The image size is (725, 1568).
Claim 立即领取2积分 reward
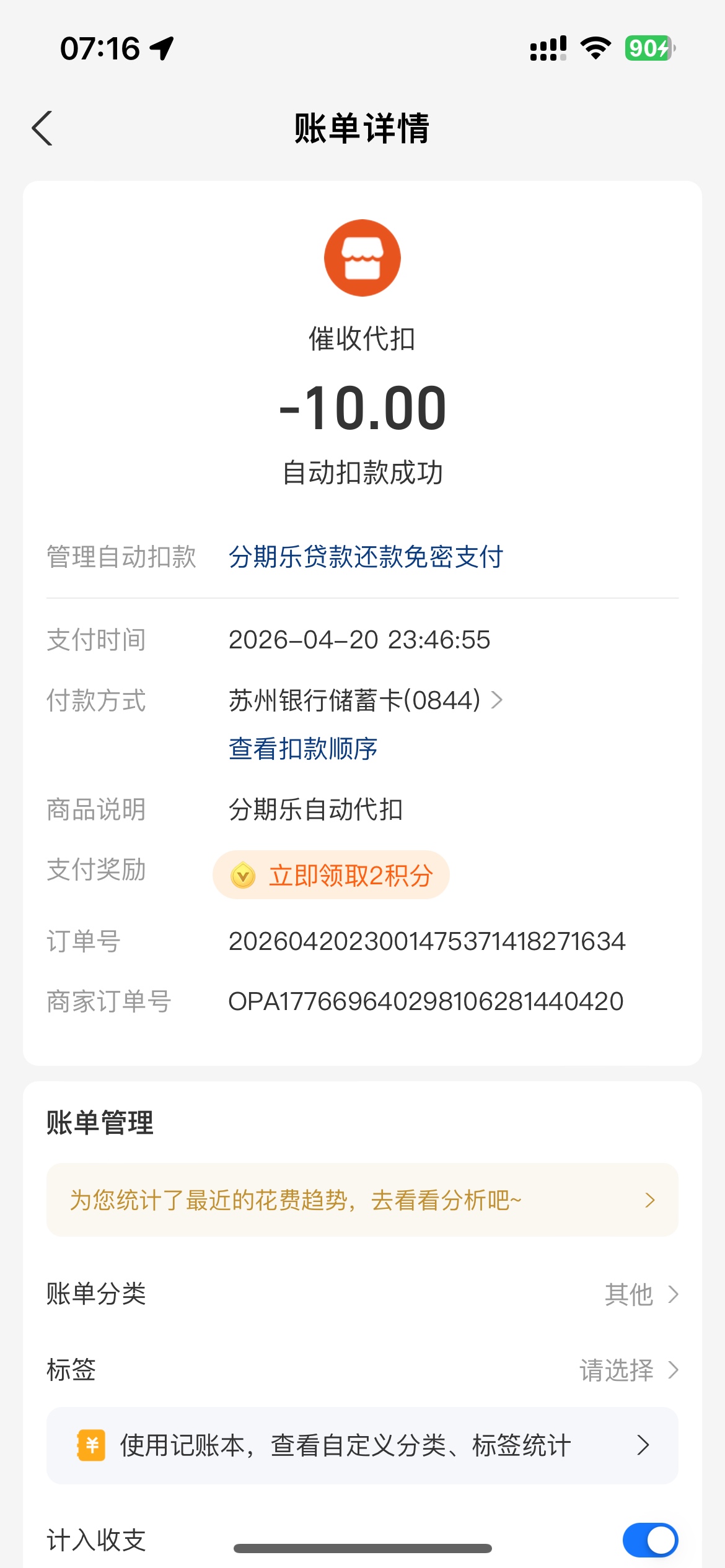[x=331, y=875]
